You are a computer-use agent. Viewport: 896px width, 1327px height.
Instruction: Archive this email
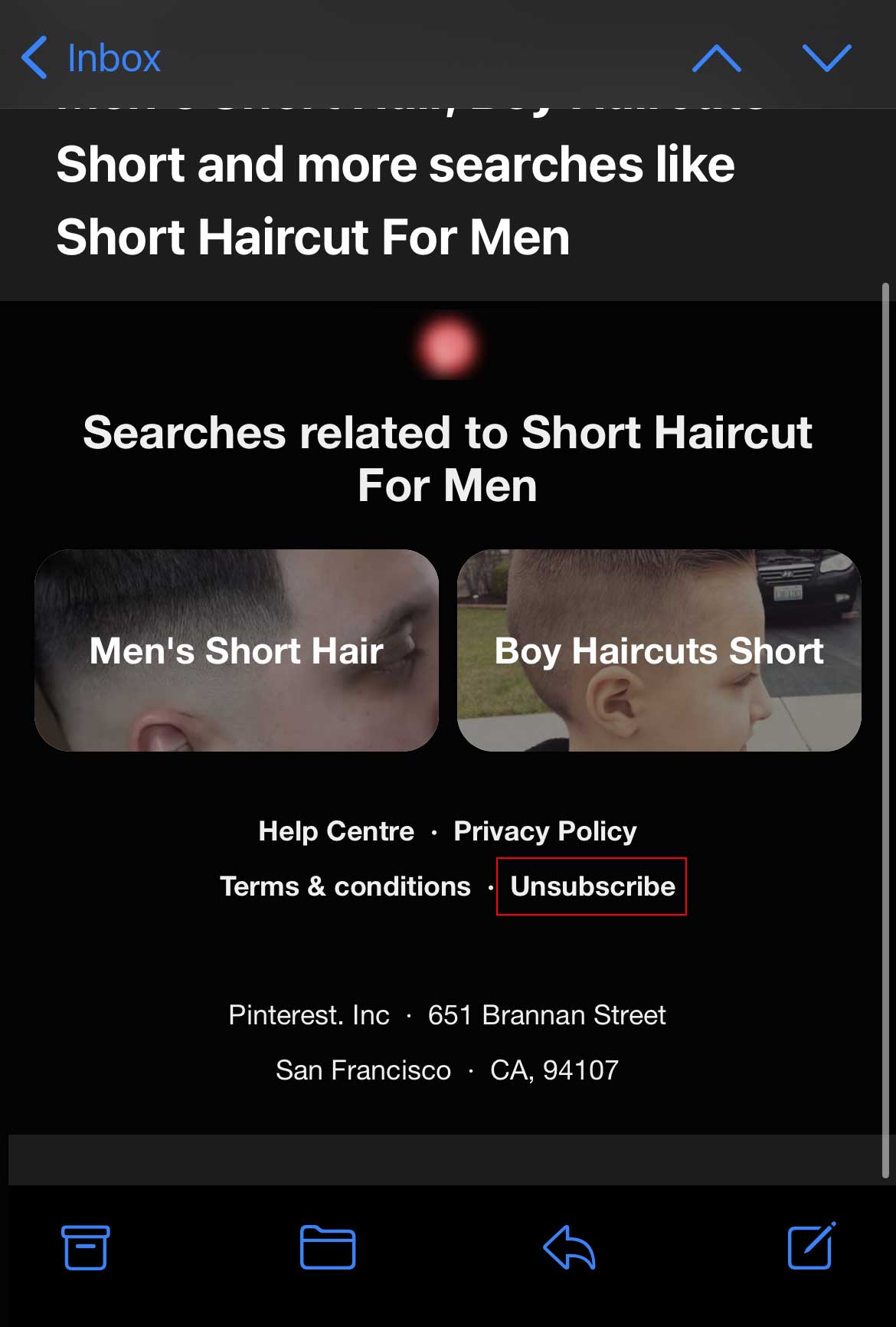[85, 1247]
